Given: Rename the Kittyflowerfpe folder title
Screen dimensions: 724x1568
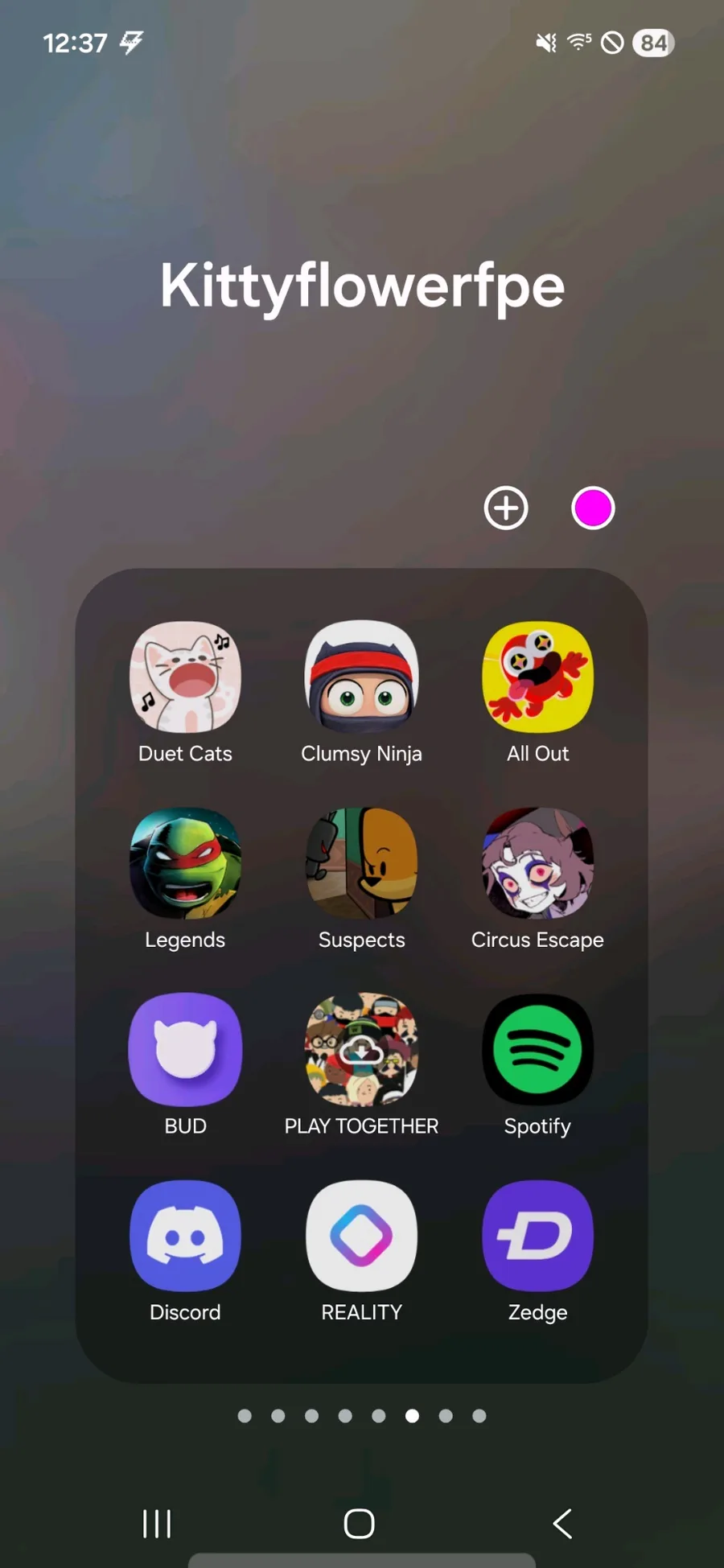Looking at the screenshot, I should tap(362, 286).
